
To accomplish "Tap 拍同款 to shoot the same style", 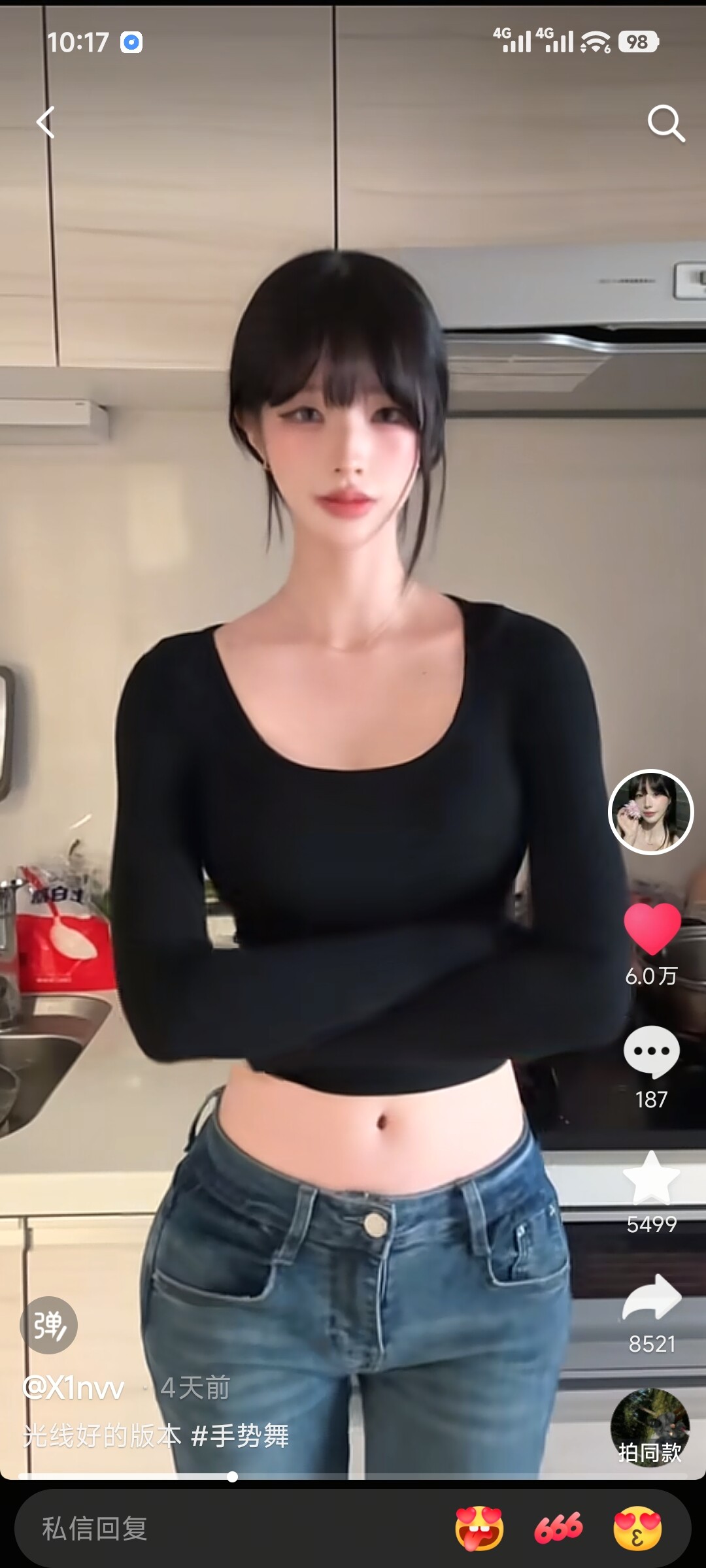I will click(650, 1428).
